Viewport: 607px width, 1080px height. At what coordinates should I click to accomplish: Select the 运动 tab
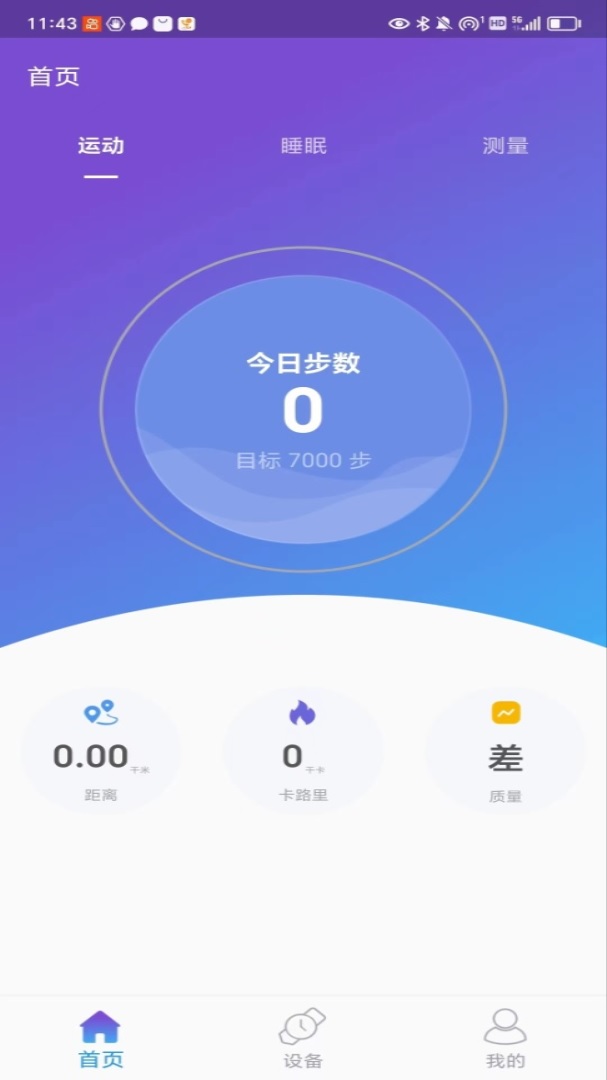click(x=101, y=146)
